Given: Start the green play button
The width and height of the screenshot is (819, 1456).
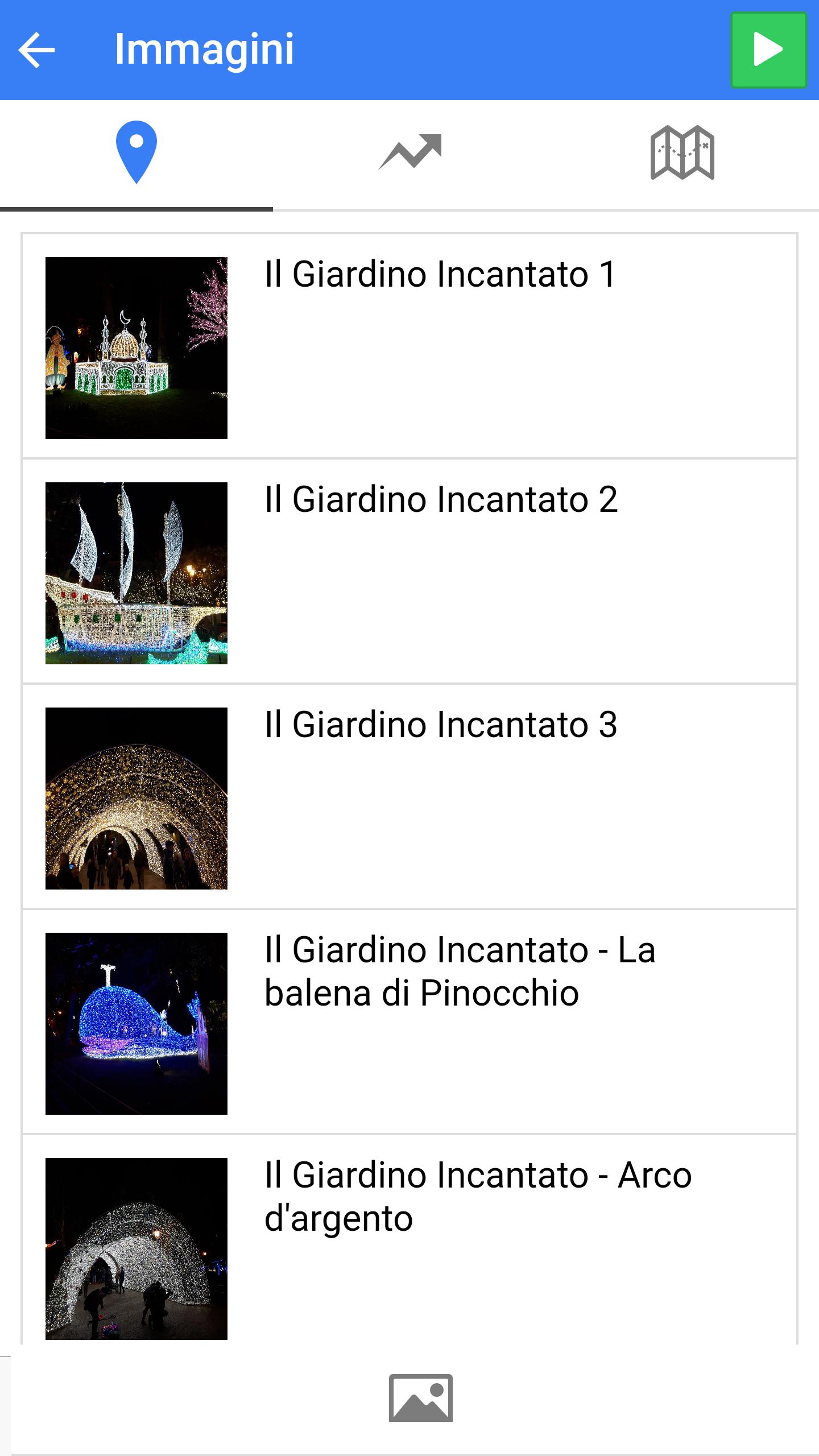Looking at the screenshot, I should coord(768,50).
